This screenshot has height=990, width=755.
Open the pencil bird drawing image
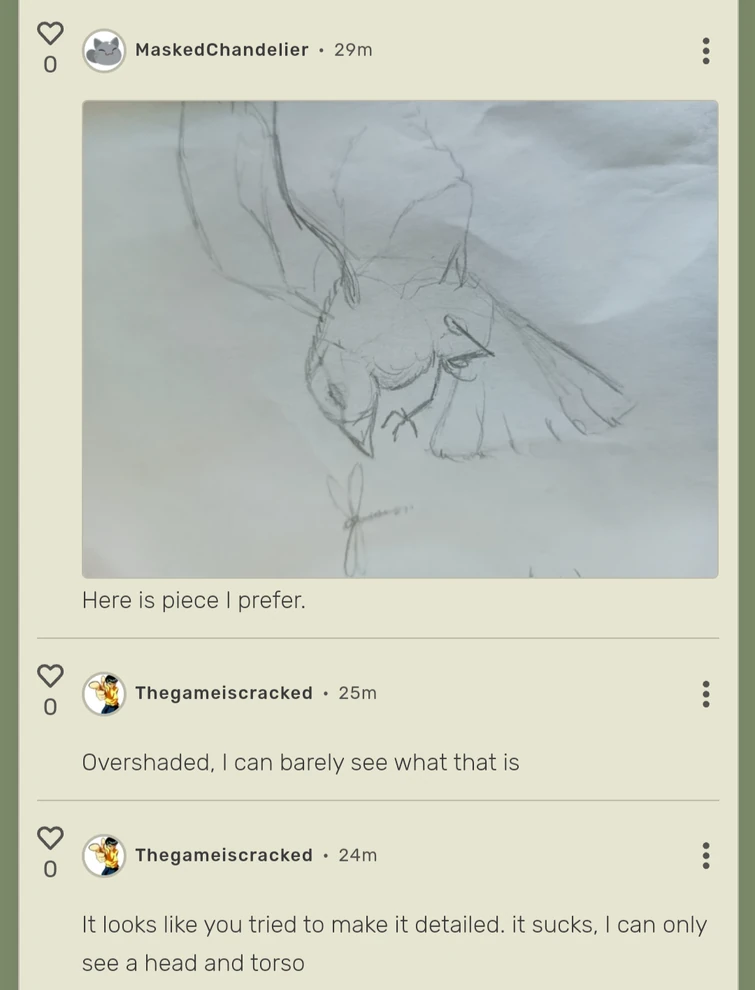click(x=398, y=337)
